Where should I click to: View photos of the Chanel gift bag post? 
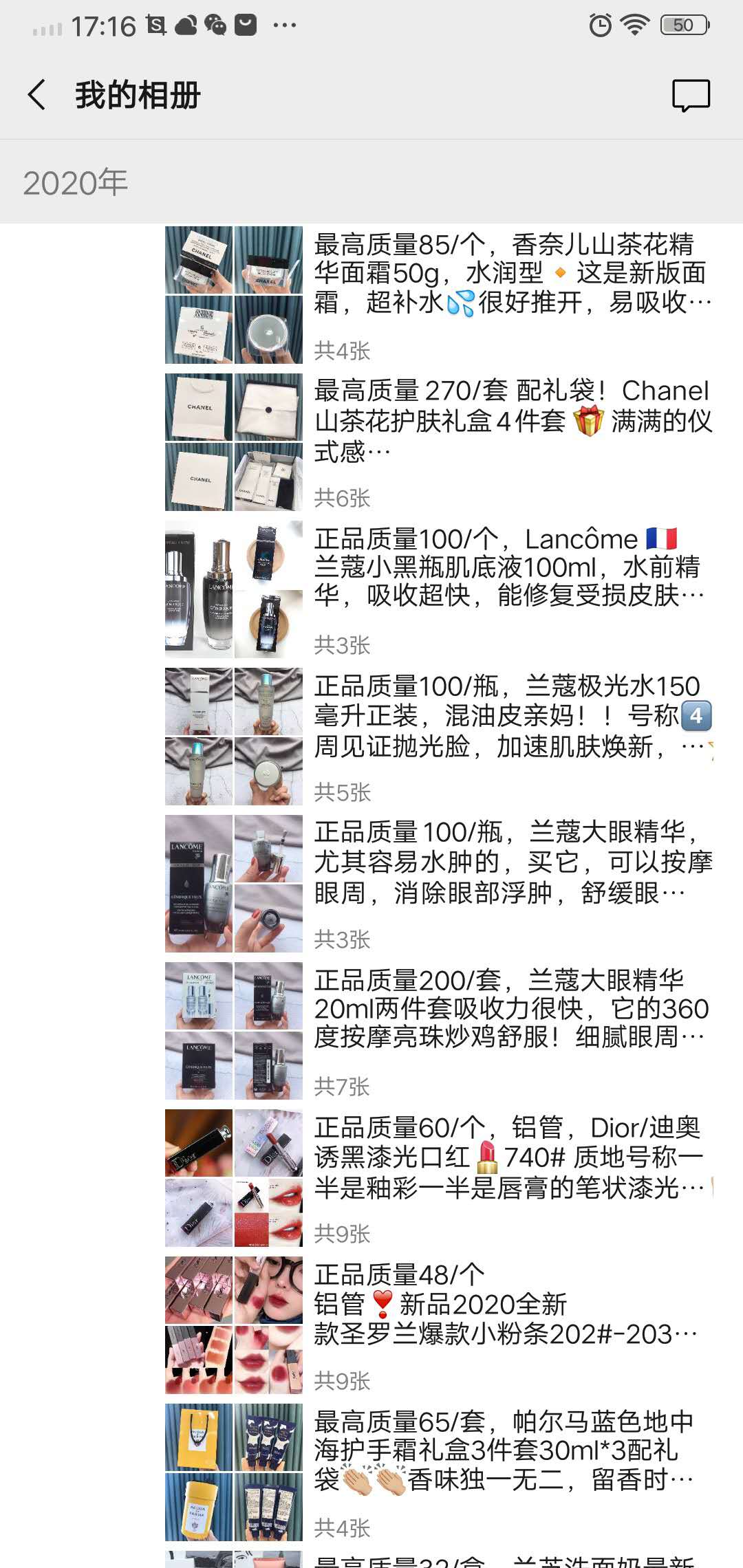tap(234, 442)
